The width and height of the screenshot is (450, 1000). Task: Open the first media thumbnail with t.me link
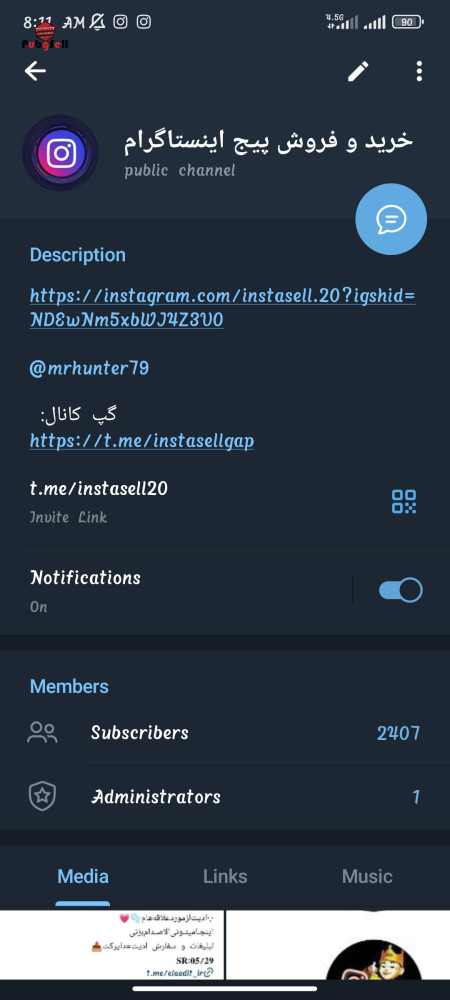[112, 945]
